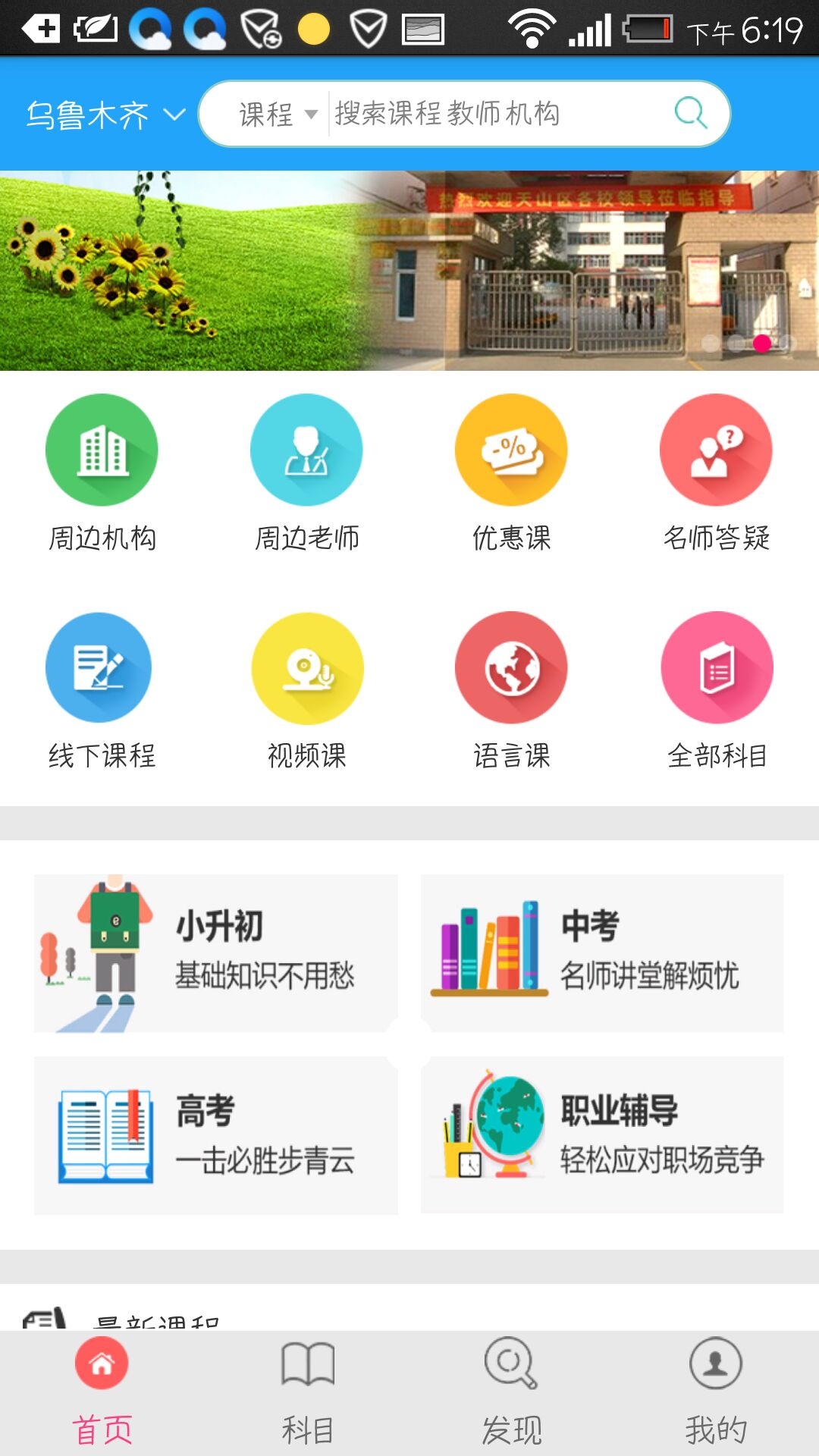Tap the 名师答疑 Q&A icon
Screen dimensions: 819x1456
(715, 450)
